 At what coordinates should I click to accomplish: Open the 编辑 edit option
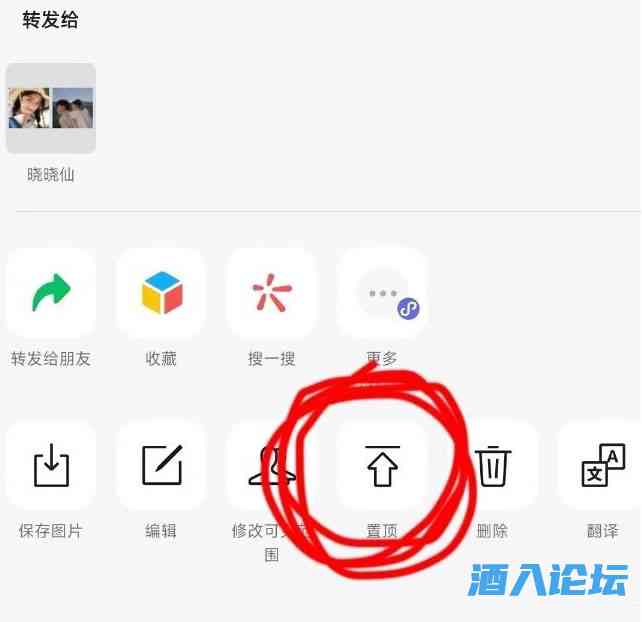point(161,465)
